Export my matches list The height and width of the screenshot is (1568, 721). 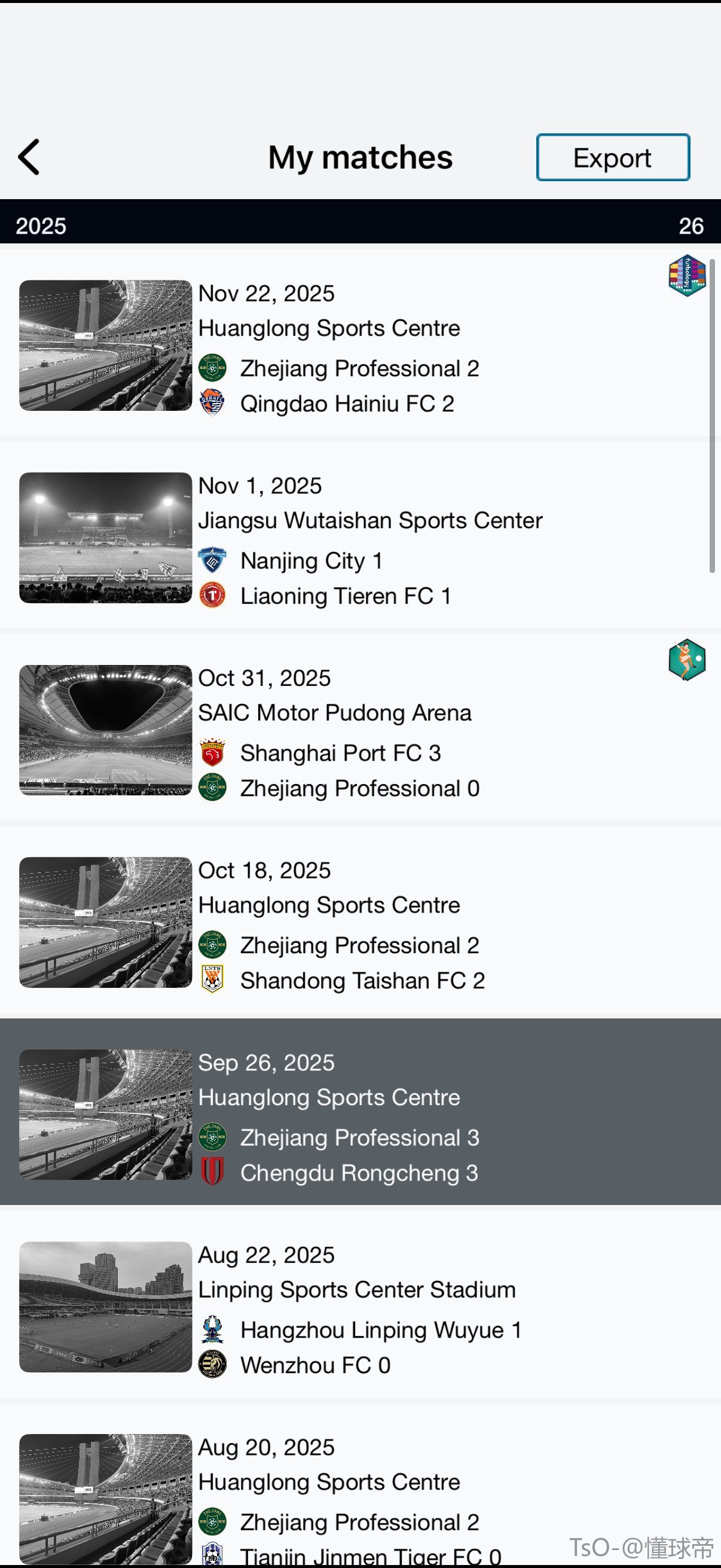coord(612,158)
